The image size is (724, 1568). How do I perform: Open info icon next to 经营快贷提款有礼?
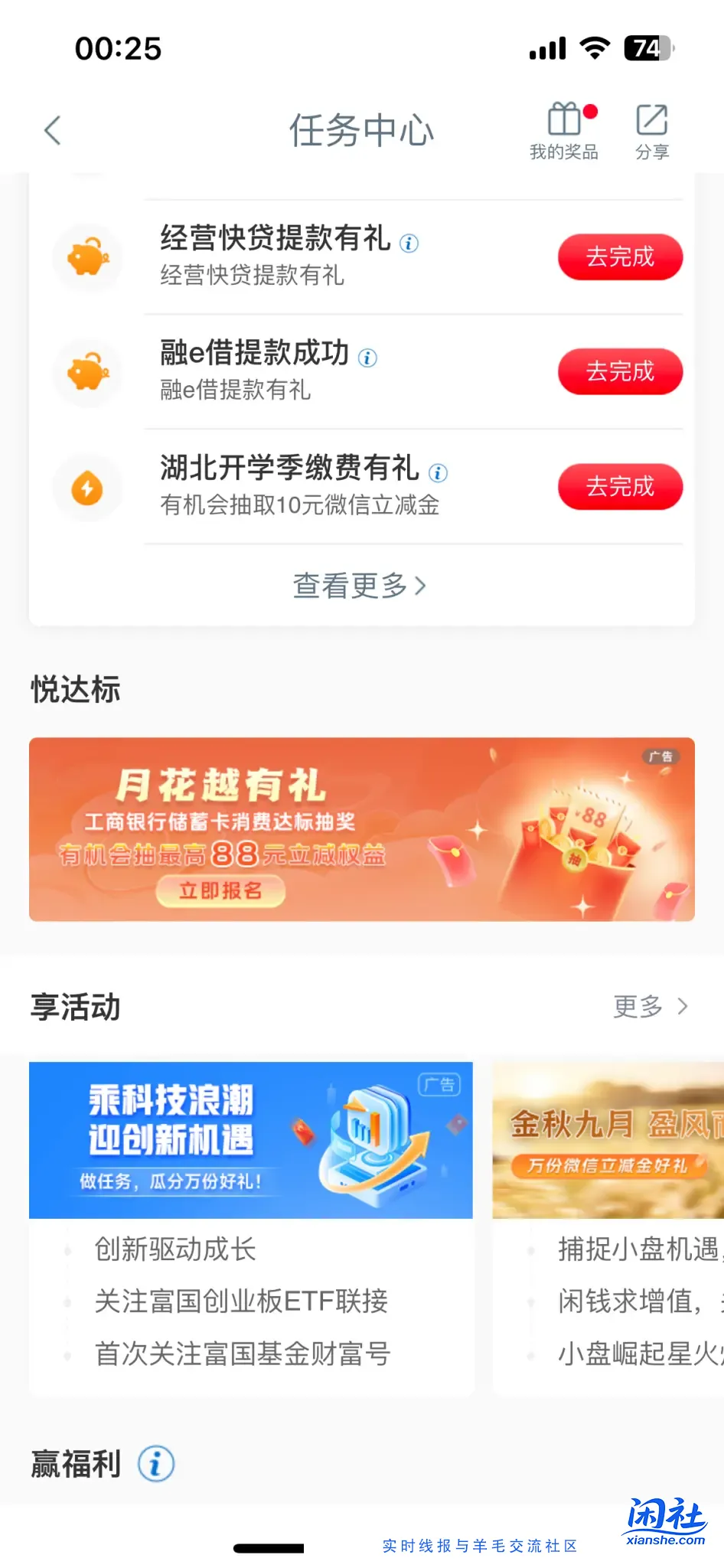[411, 244]
